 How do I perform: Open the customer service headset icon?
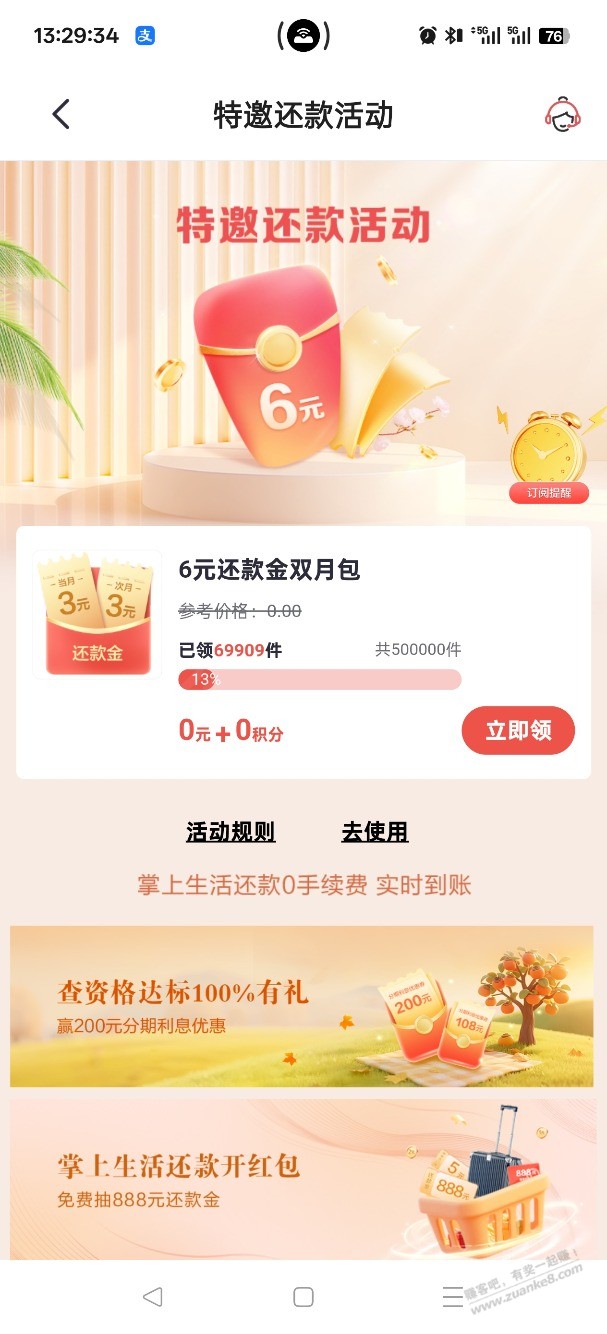pyautogui.click(x=562, y=115)
